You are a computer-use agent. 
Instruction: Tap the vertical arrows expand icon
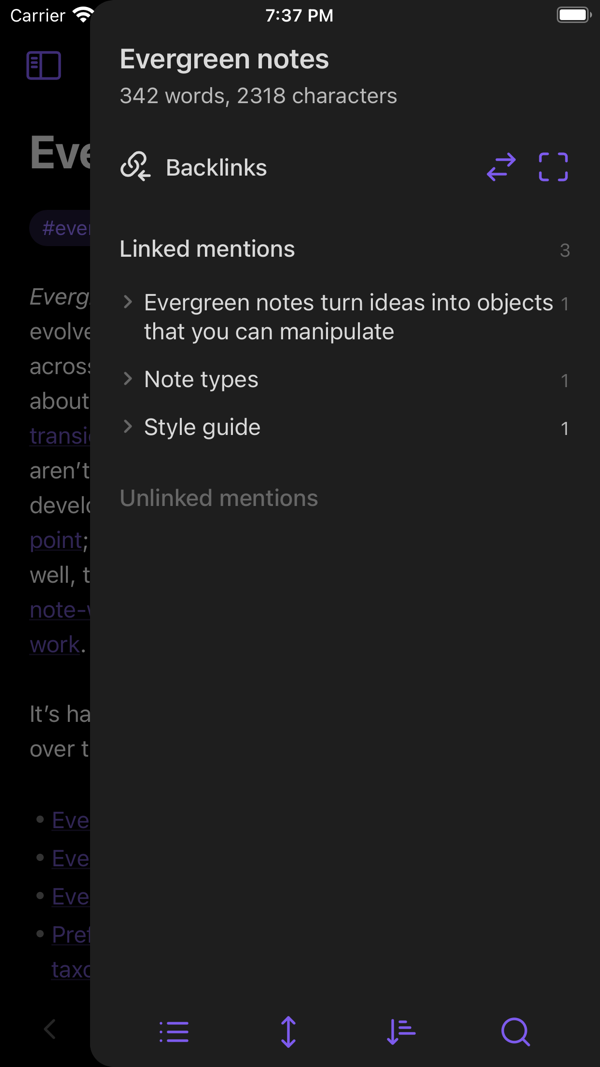(288, 1032)
